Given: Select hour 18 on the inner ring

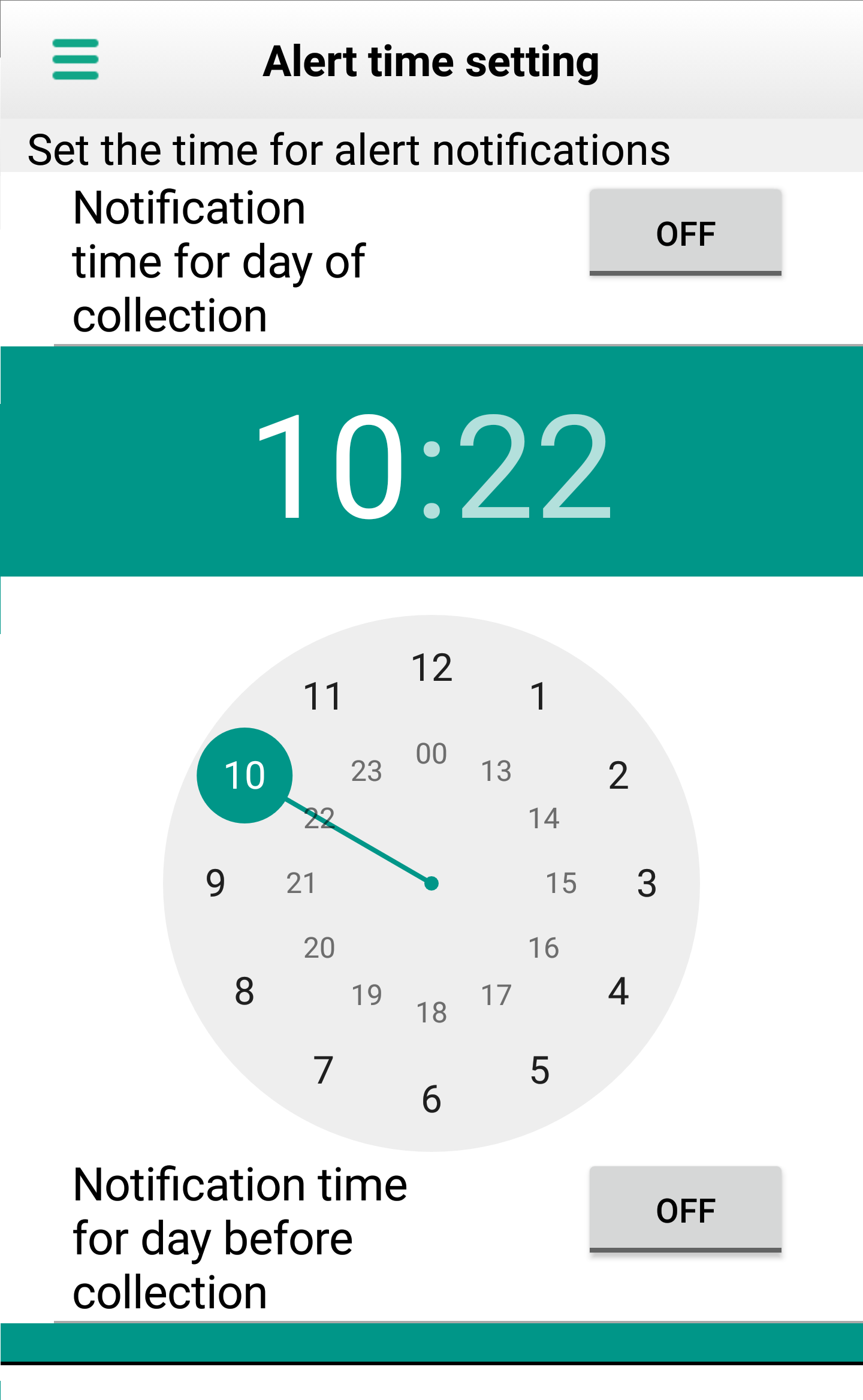Looking at the screenshot, I should [431, 1013].
